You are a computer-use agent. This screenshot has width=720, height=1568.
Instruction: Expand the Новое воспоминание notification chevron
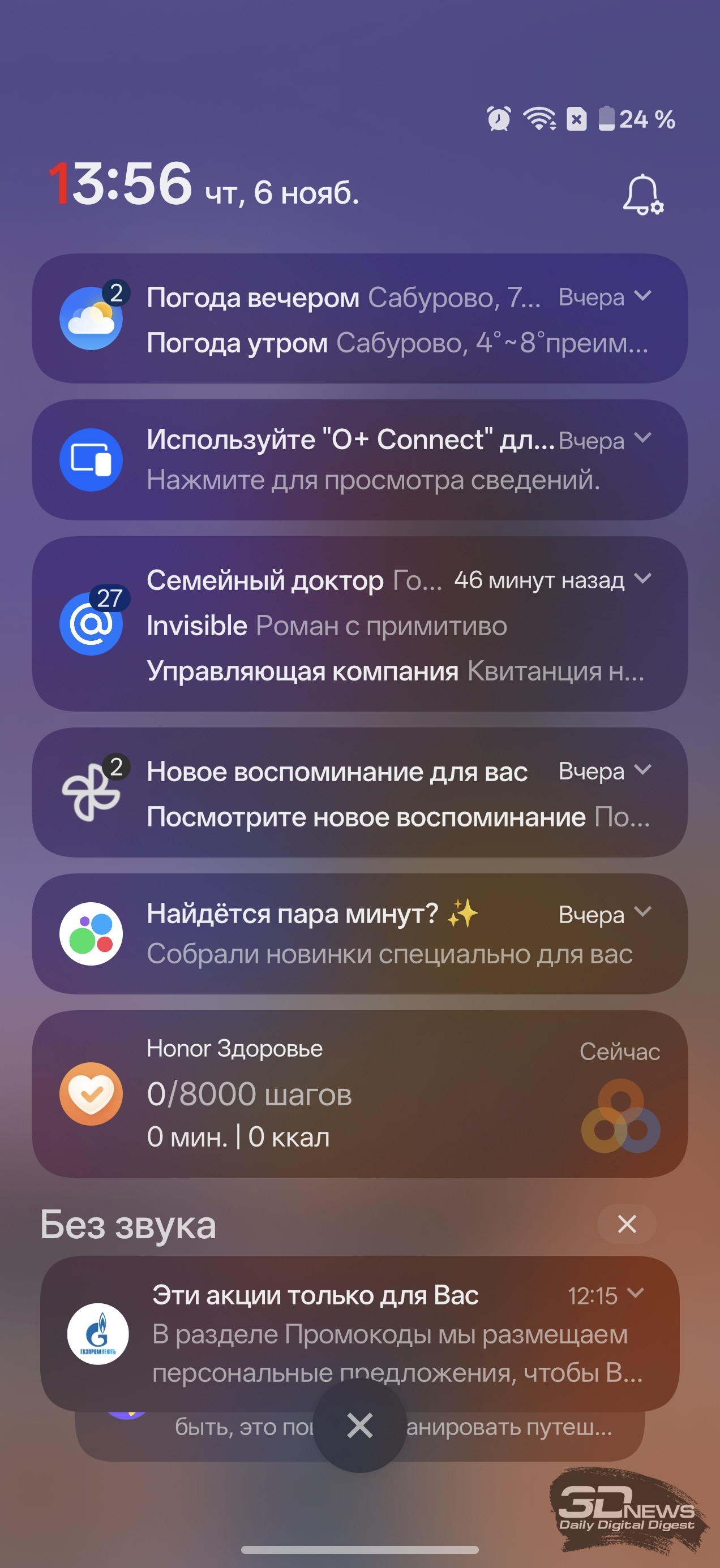[x=642, y=770]
